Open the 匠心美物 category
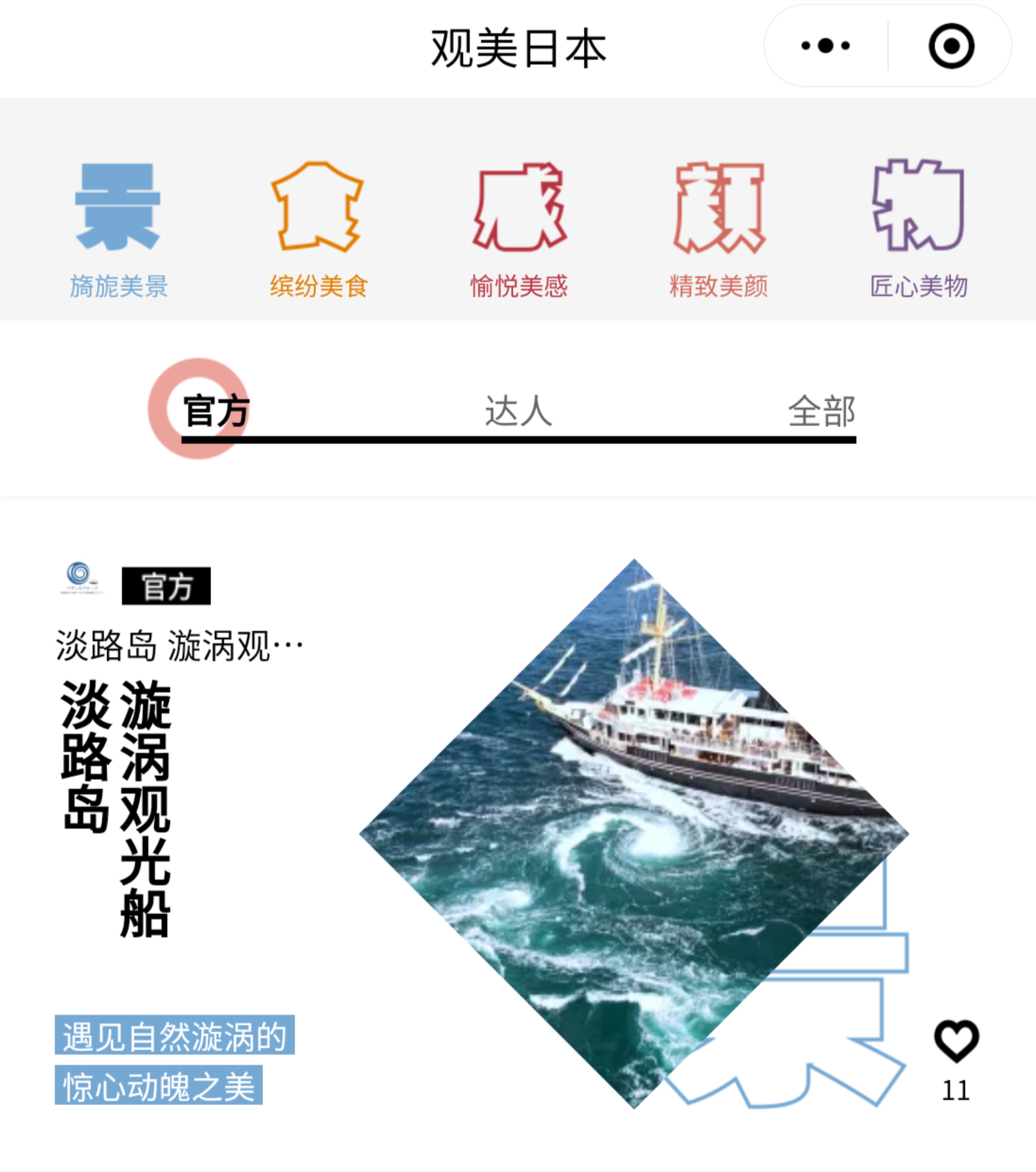 tap(919, 227)
